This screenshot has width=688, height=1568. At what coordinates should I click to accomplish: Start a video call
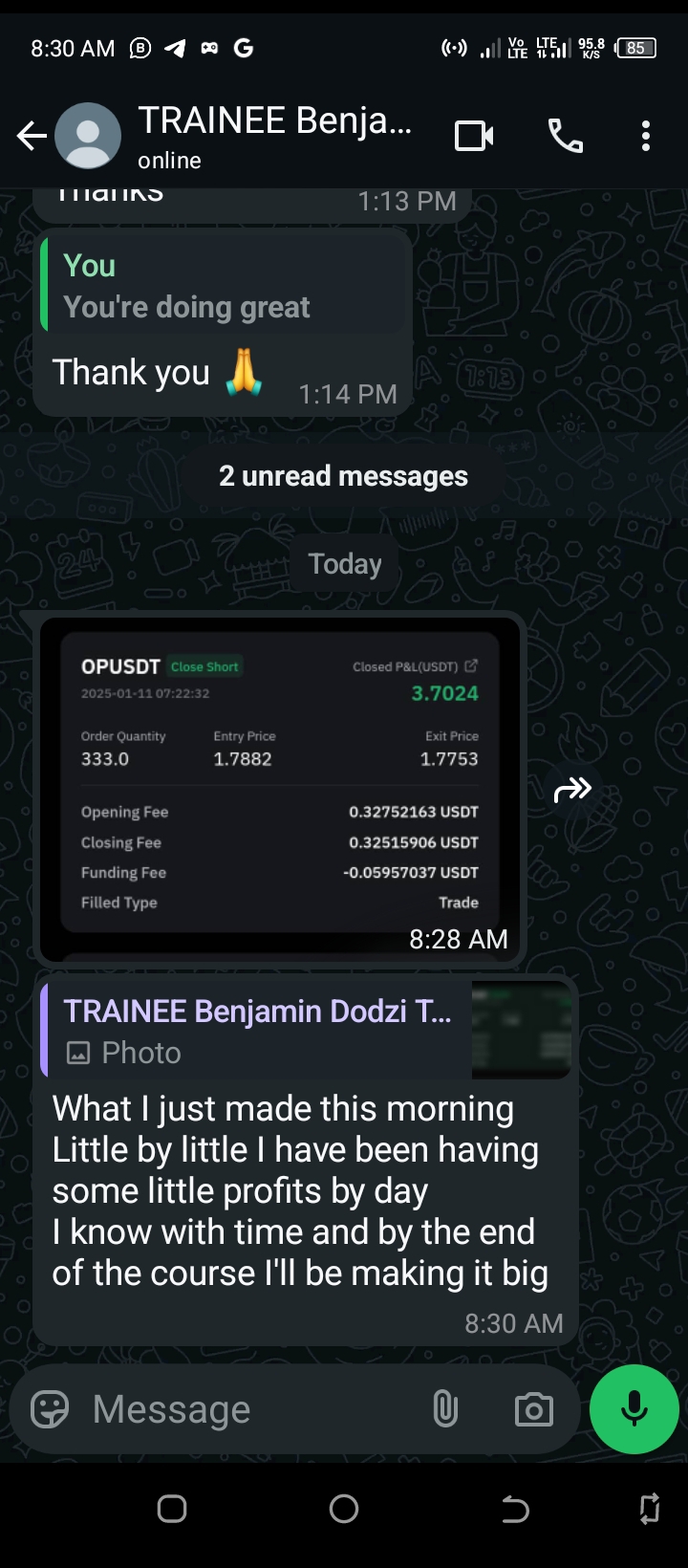point(474,137)
